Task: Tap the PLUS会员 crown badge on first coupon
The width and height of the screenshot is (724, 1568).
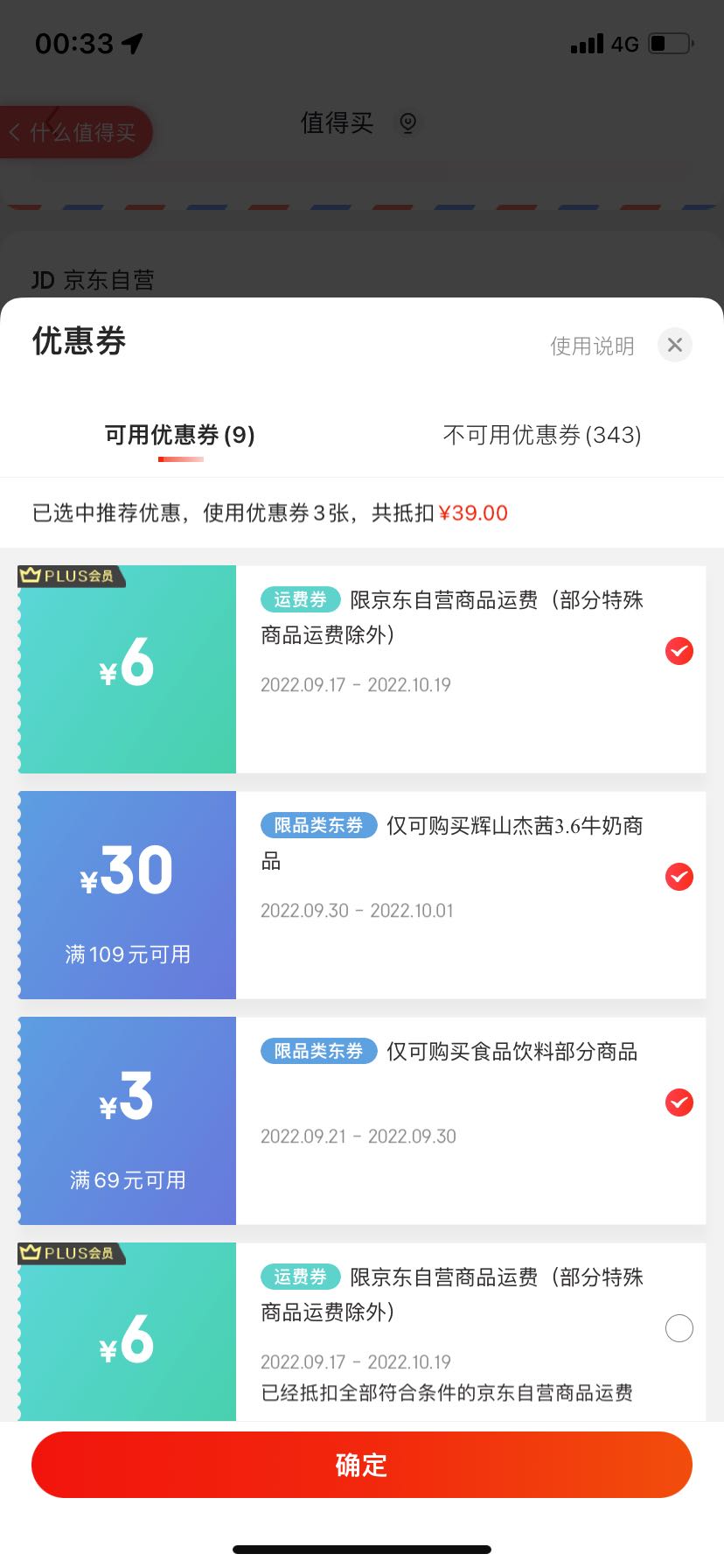Action: pyautogui.click(x=70, y=577)
